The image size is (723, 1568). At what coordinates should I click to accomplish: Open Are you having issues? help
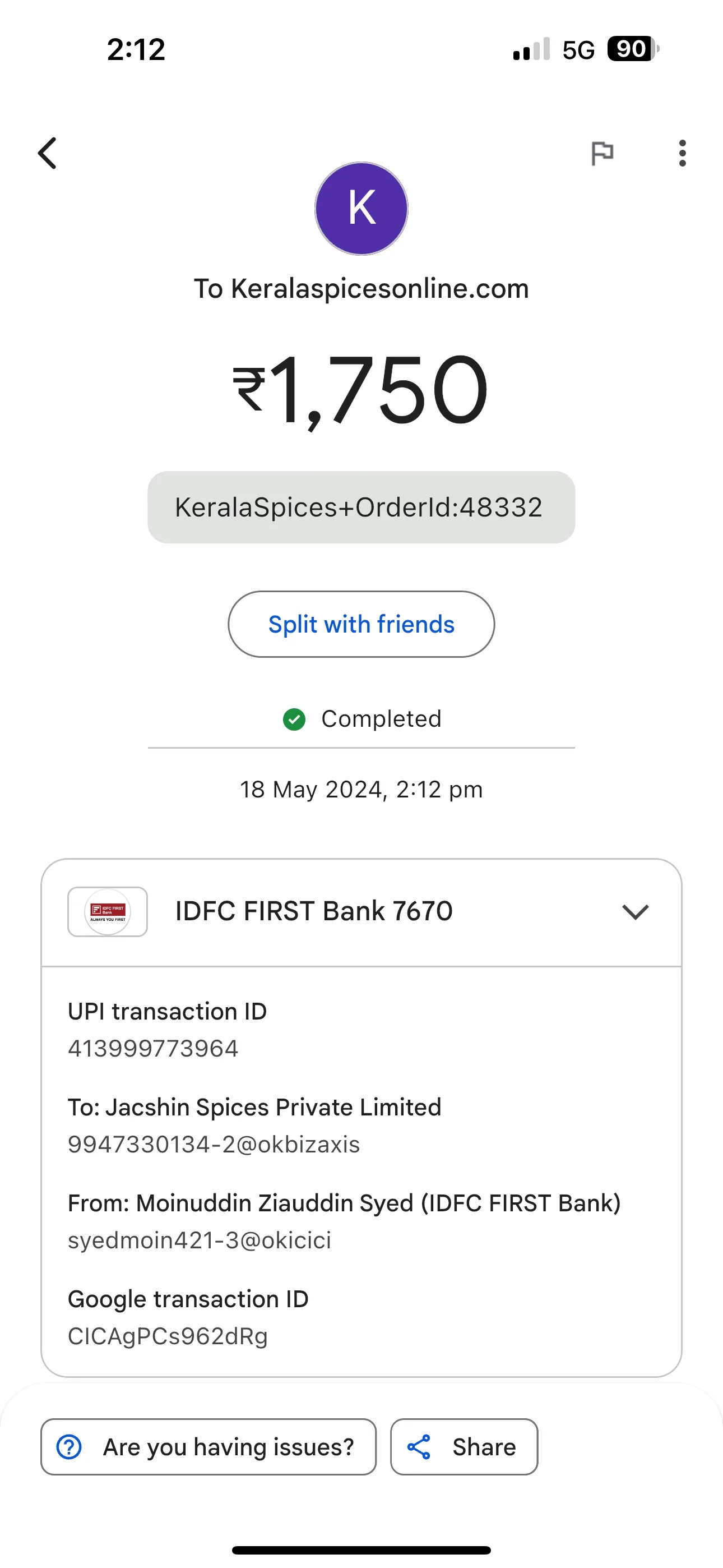(208, 1447)
